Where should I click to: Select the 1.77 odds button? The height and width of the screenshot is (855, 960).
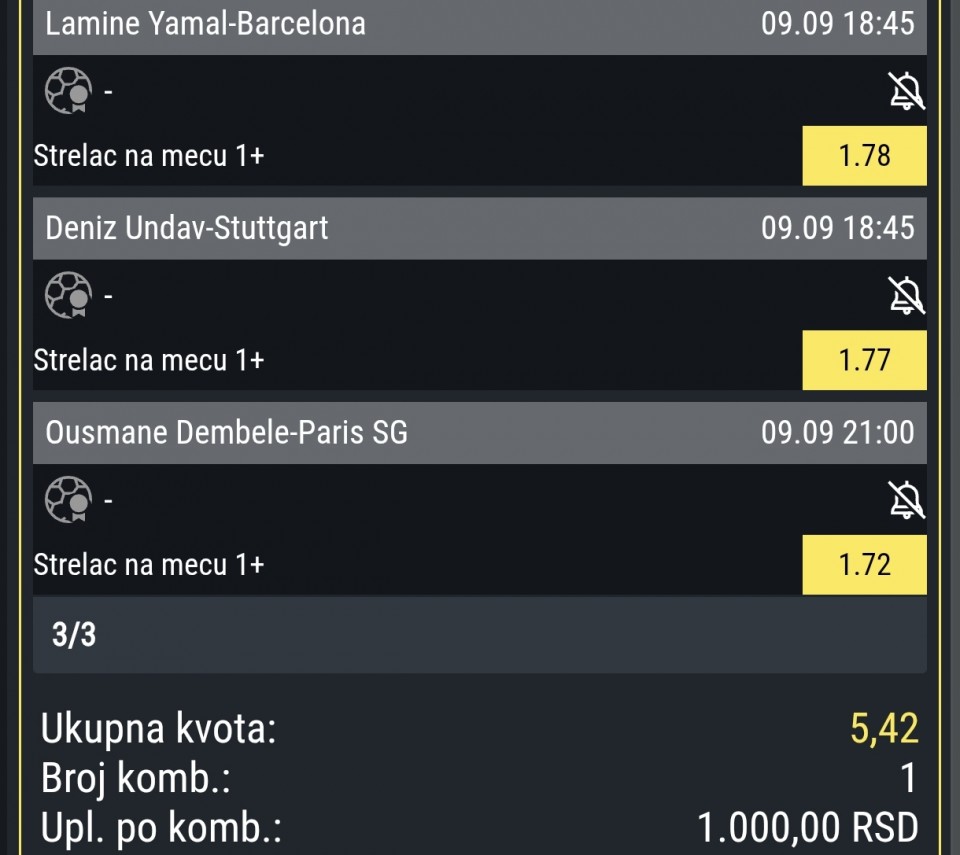point(864,360)
